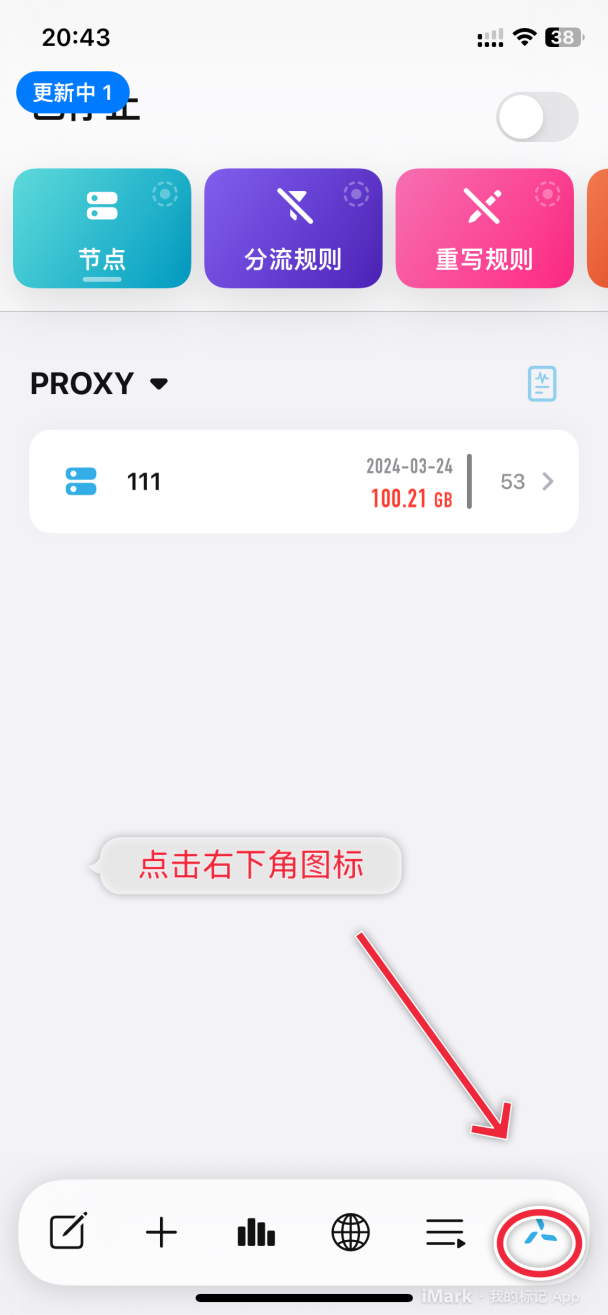Tap the edit note icon in bottom bar
The image size is (608, 1315).
pyautogui.click(x=69, y=1232)
